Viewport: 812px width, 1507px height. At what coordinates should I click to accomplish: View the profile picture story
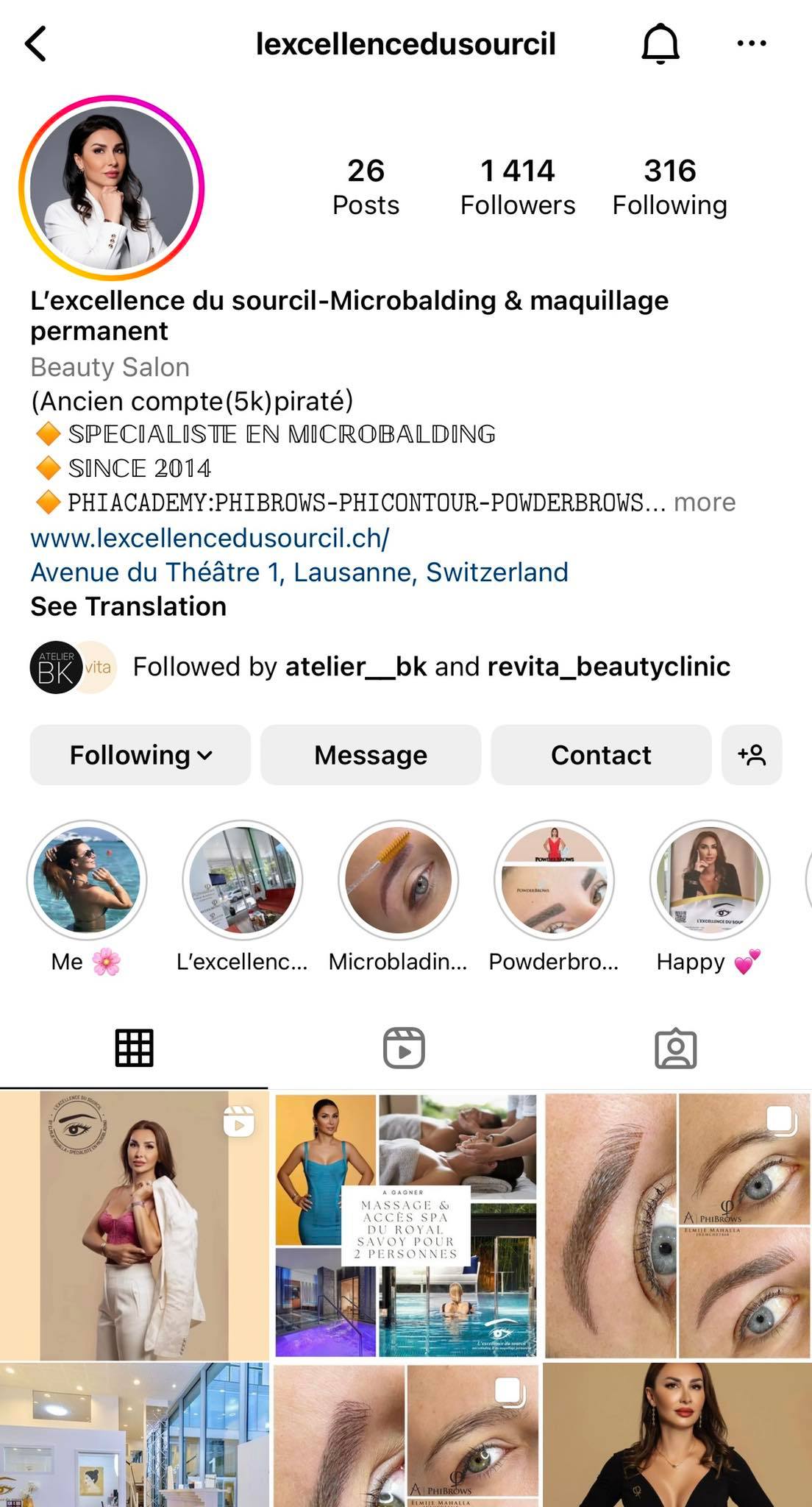112,188
